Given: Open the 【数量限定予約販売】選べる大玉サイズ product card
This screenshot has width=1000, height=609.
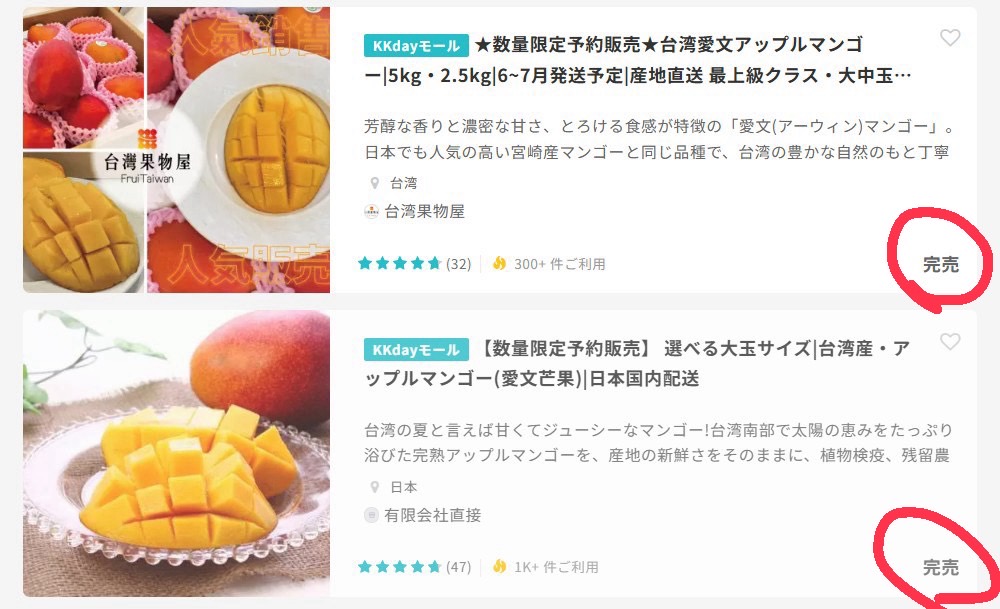Looking at the screenshot, I should [636, 364].
